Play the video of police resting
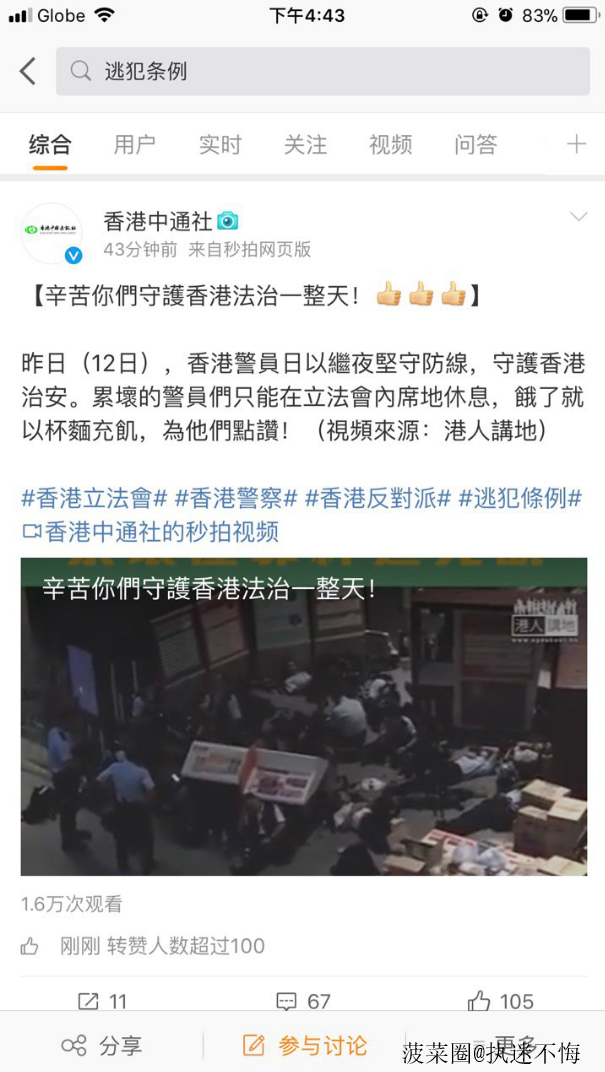Screen dimensions: 605x1072 [303, 716]
